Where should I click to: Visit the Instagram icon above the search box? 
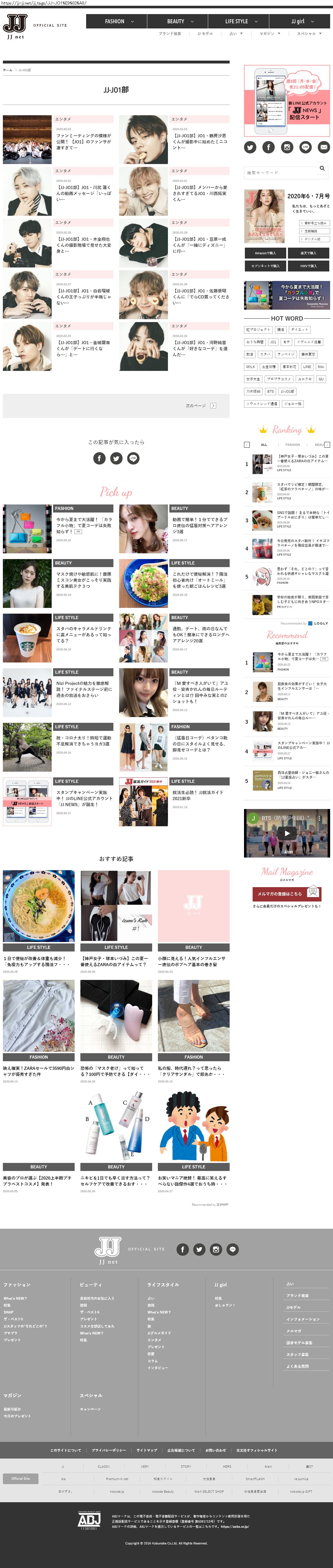pyautogui.click(x=287, y=147)
